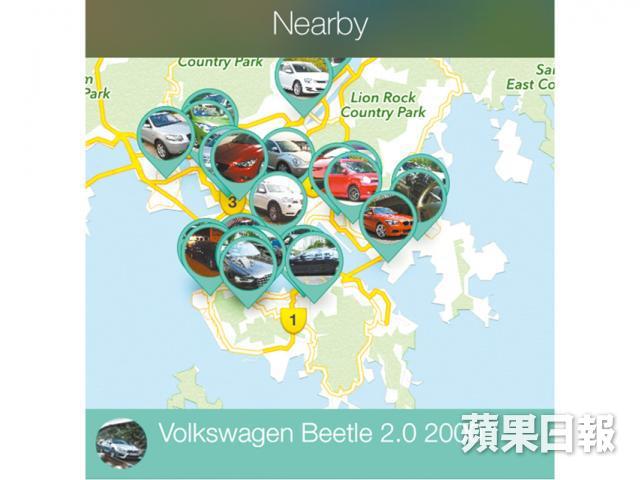Screen dimensions: 640x480
Task: Tap the yellow route marker numbered 1
Action: (292, 321)
